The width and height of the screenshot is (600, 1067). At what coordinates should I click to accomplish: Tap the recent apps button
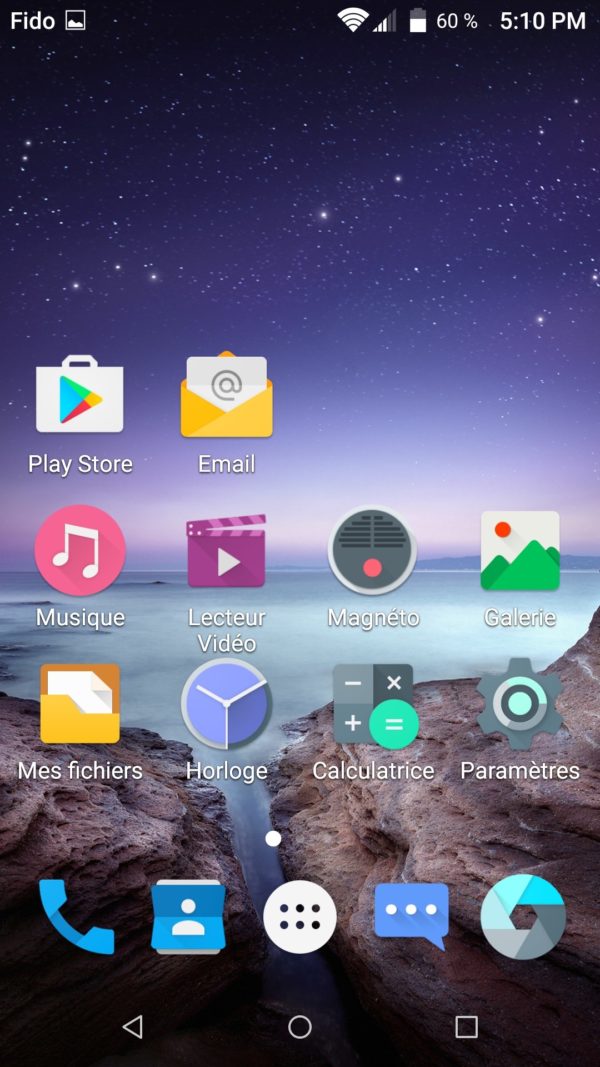coord(466,1026)
